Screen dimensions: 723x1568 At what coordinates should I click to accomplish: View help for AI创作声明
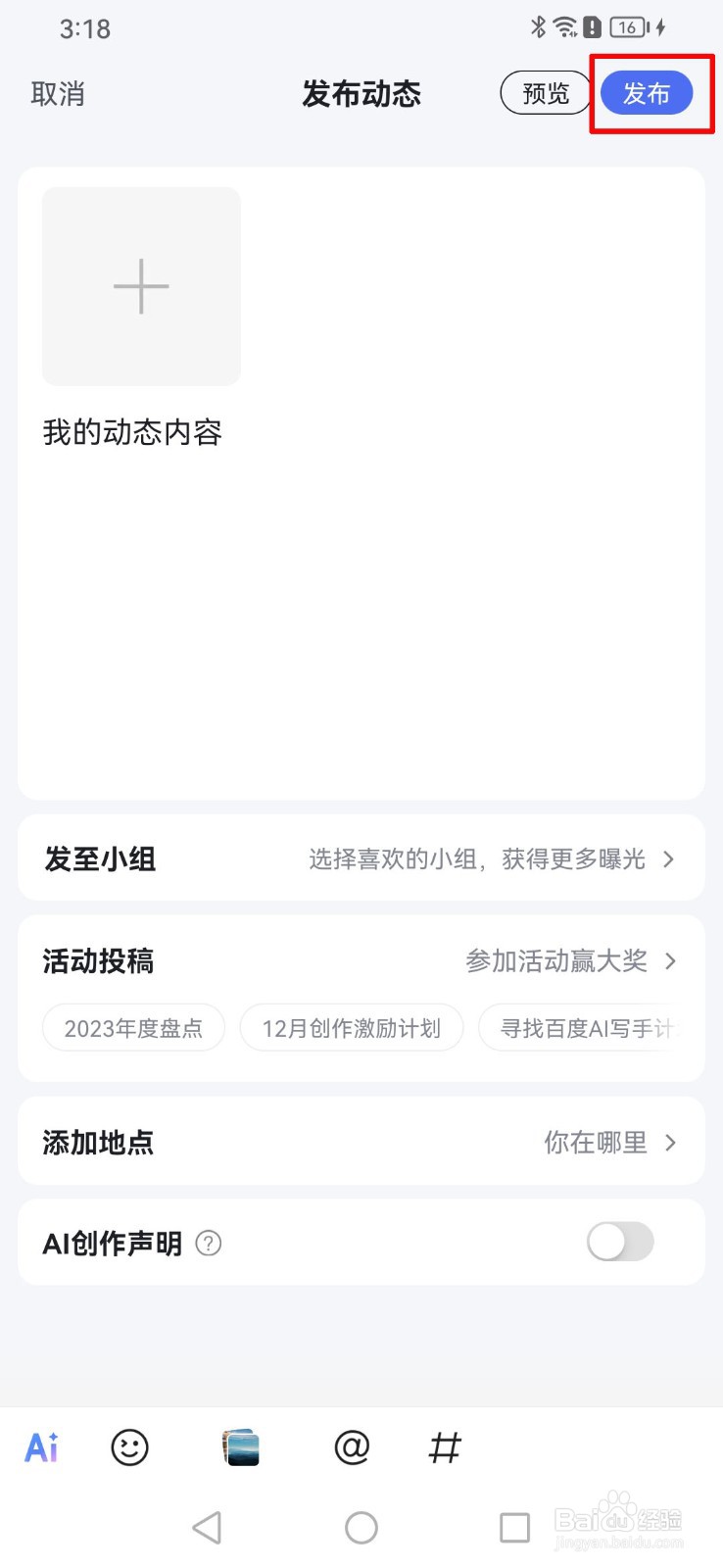click(208, 1243)
